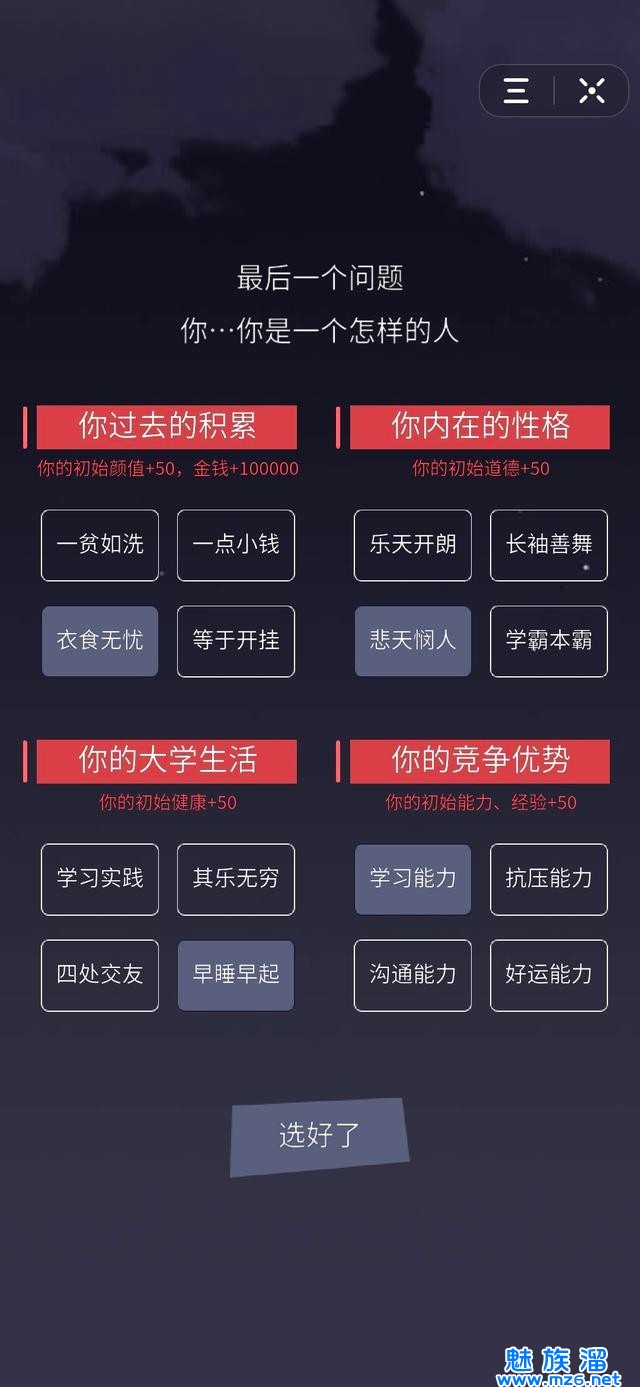Choose 一点小钱 as past savings
This screenshot has width=640, height=1387.
[236, 545]
